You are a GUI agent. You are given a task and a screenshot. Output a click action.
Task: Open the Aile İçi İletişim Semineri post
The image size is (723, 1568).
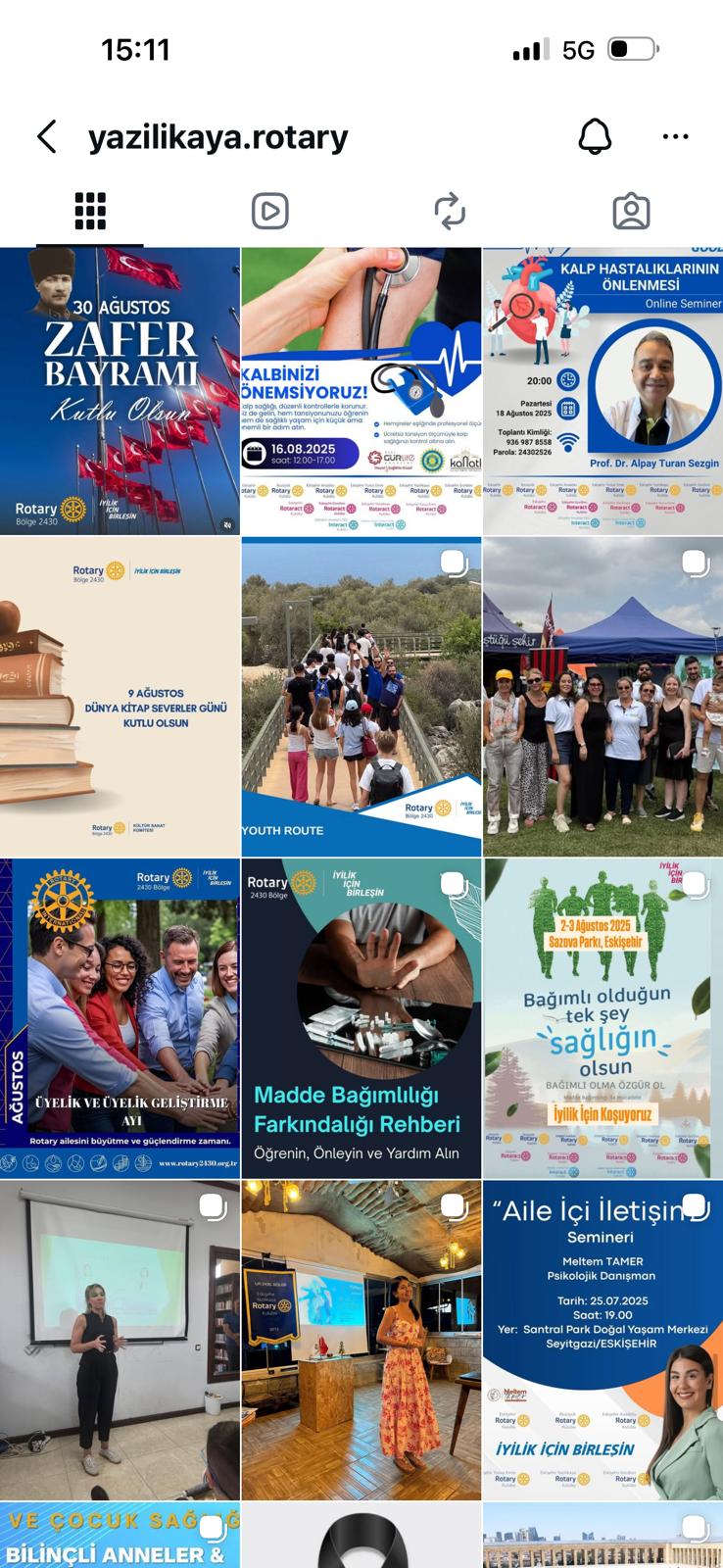point(602,1340)
